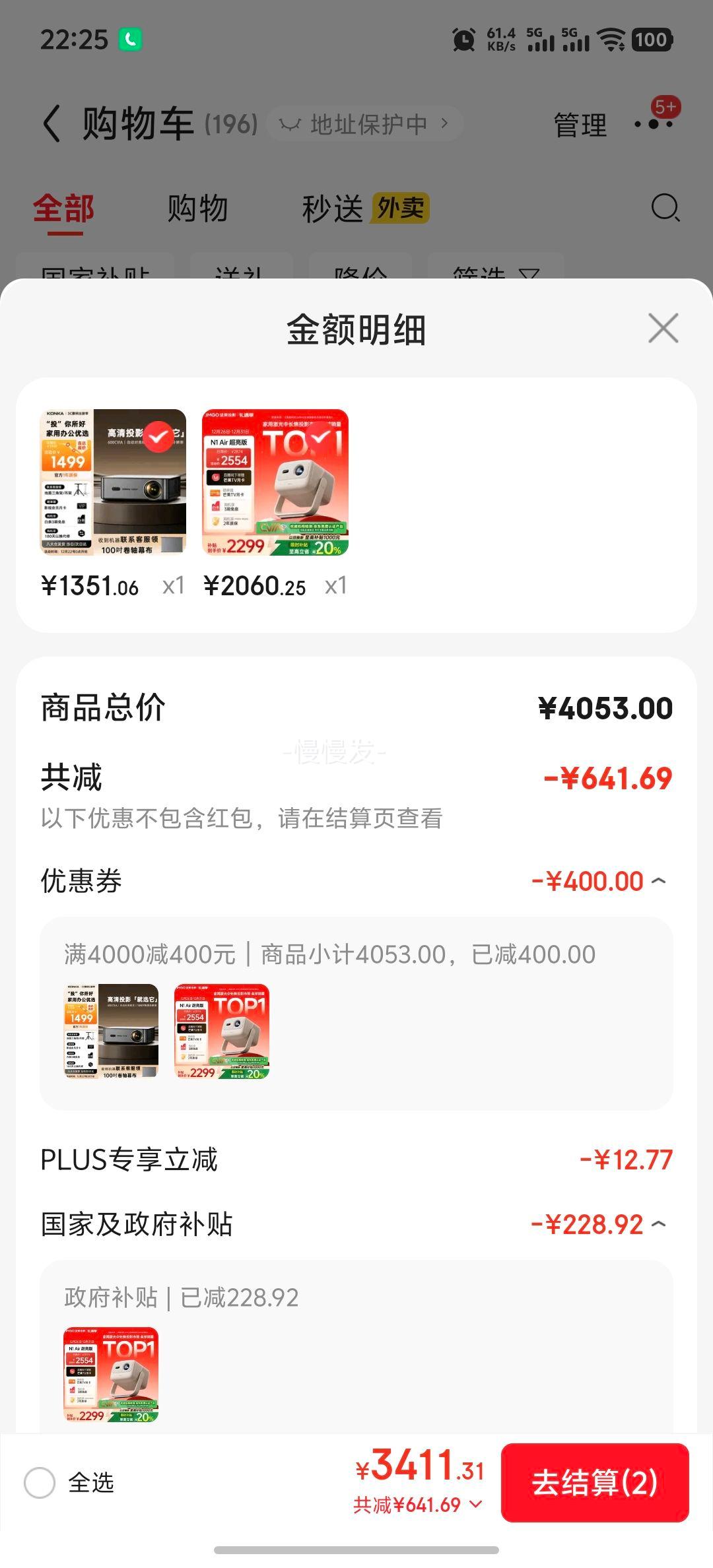Switch to the 购物 tab
713x1568 pixels.
[197, 209]
